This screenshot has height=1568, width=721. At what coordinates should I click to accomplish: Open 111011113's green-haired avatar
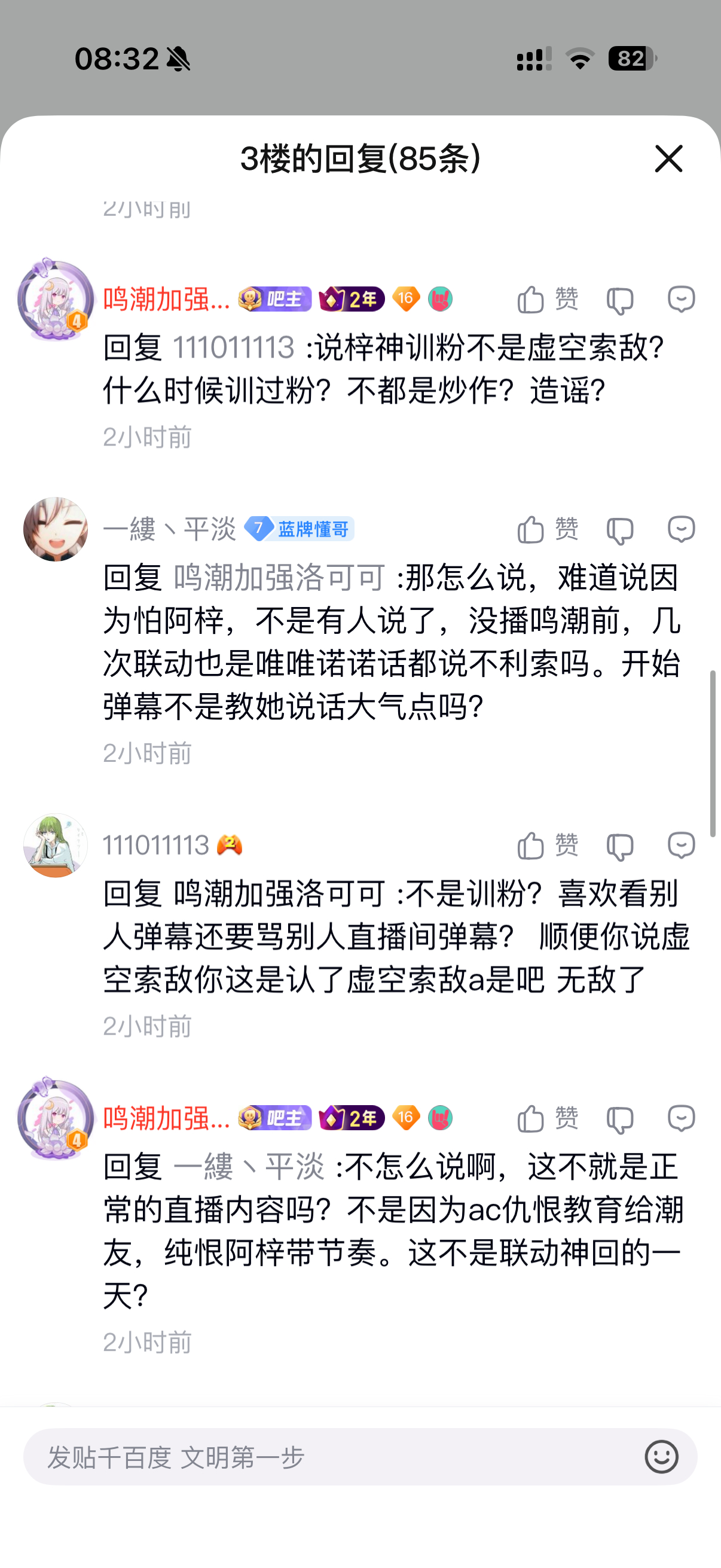click(56, 846)
